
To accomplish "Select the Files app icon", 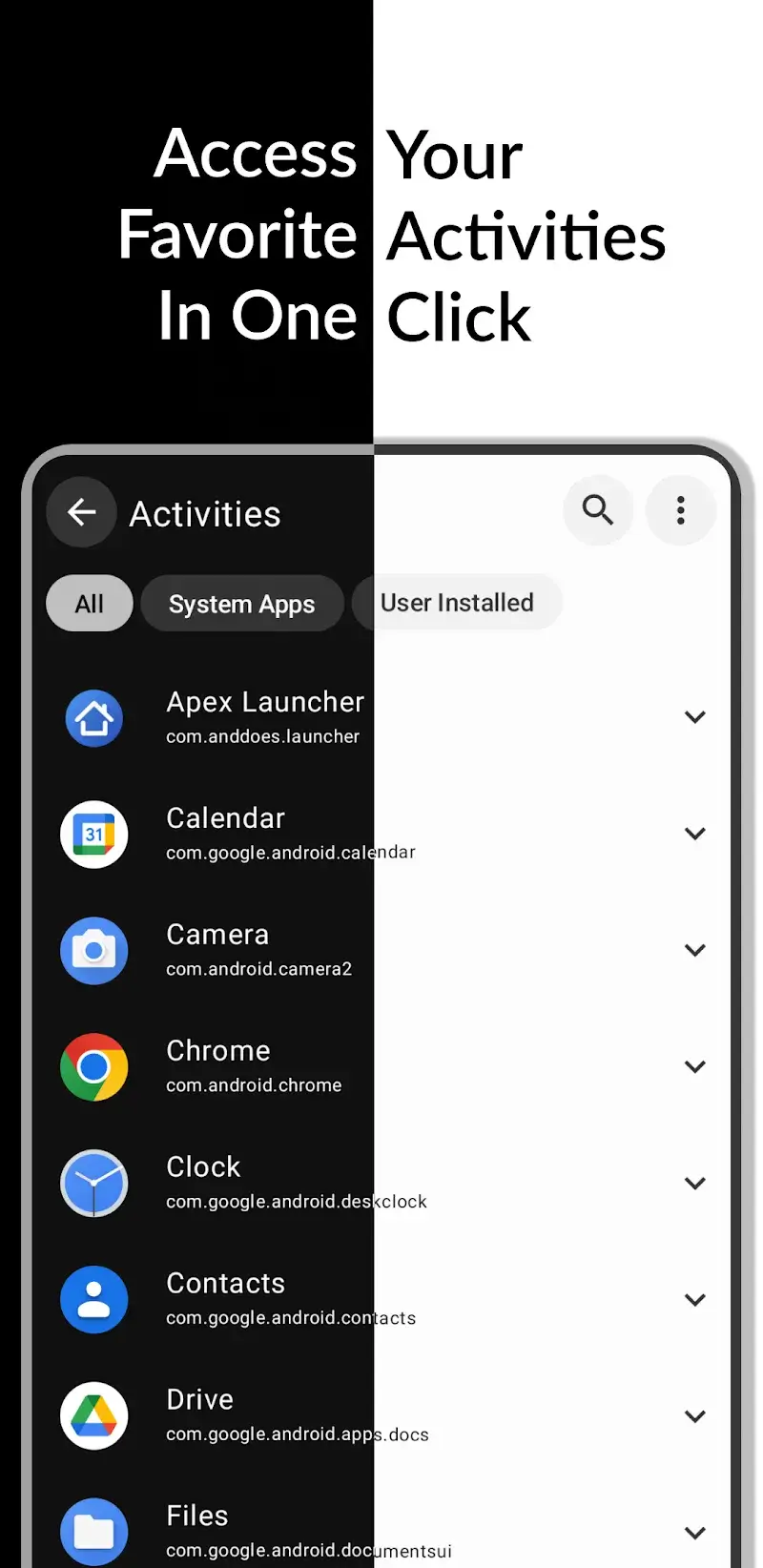I will tap(93, 1531).
